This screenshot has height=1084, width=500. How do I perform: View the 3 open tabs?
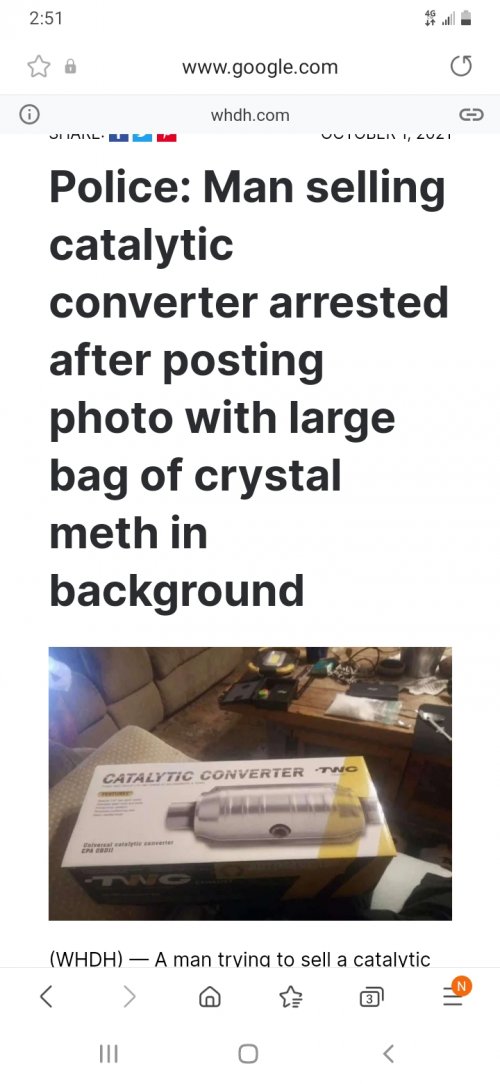click(x=372, y=997)
